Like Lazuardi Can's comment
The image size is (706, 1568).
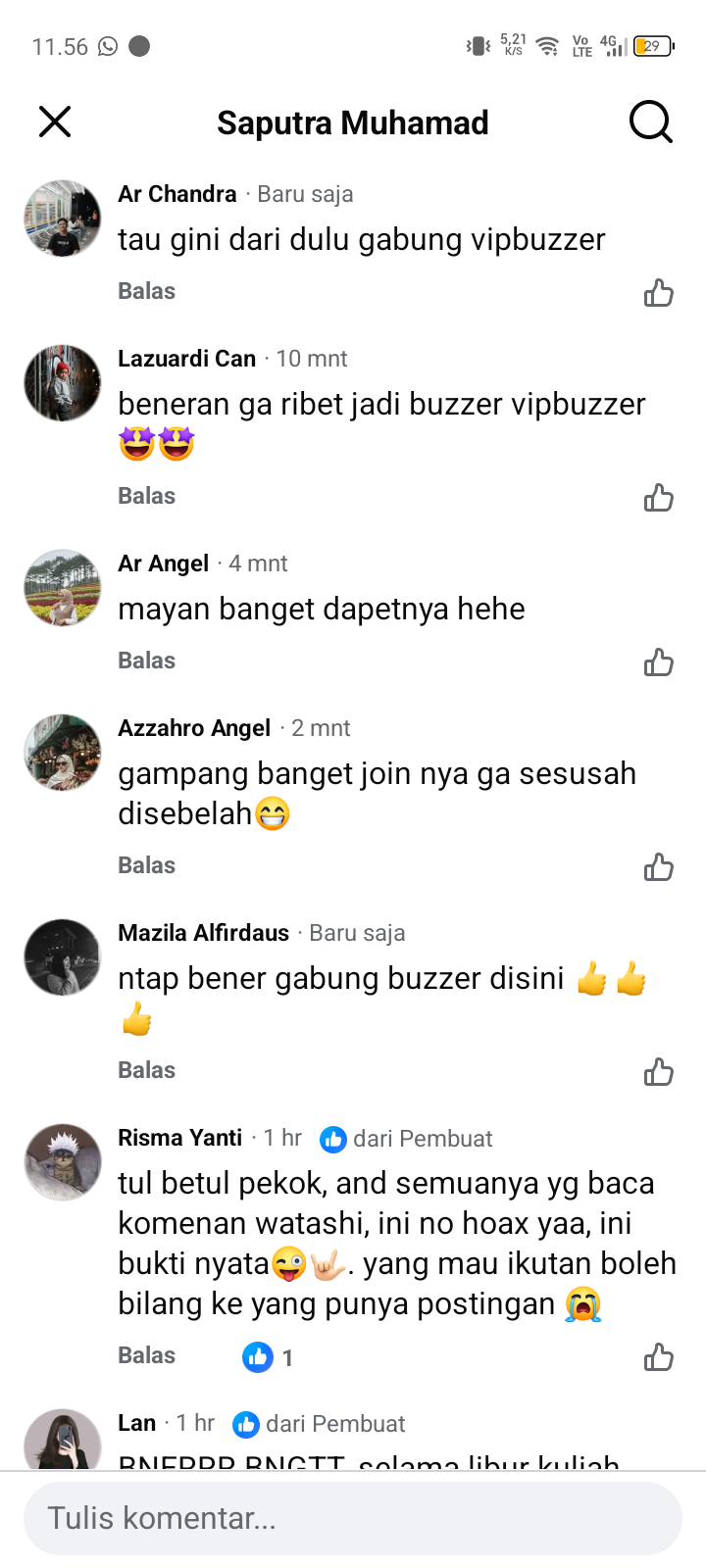659,498
